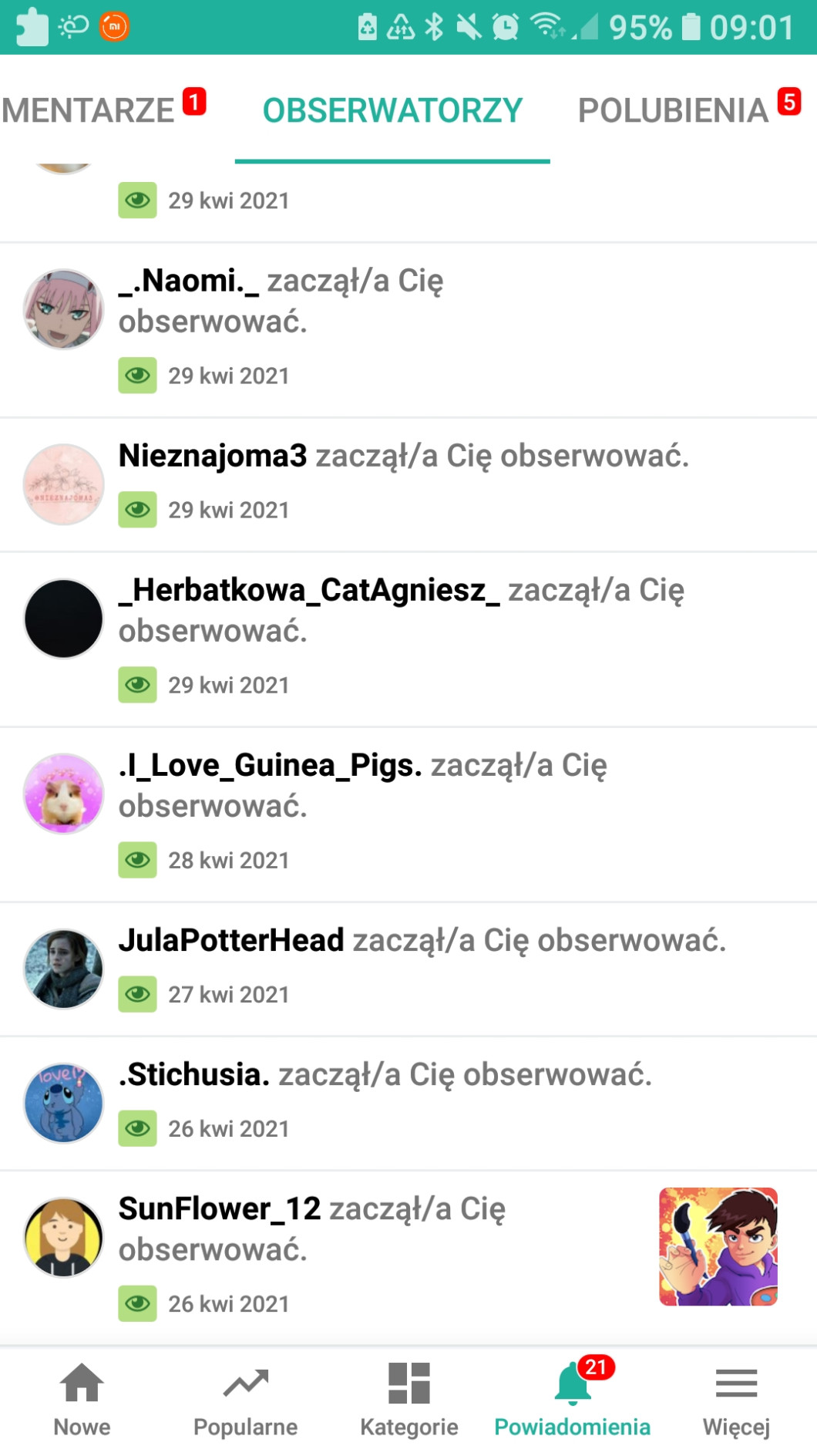Open .Stichusia. follow notification
Image resolution: width=817 pixels, height=1456 pixels.
click(408, 1104)
